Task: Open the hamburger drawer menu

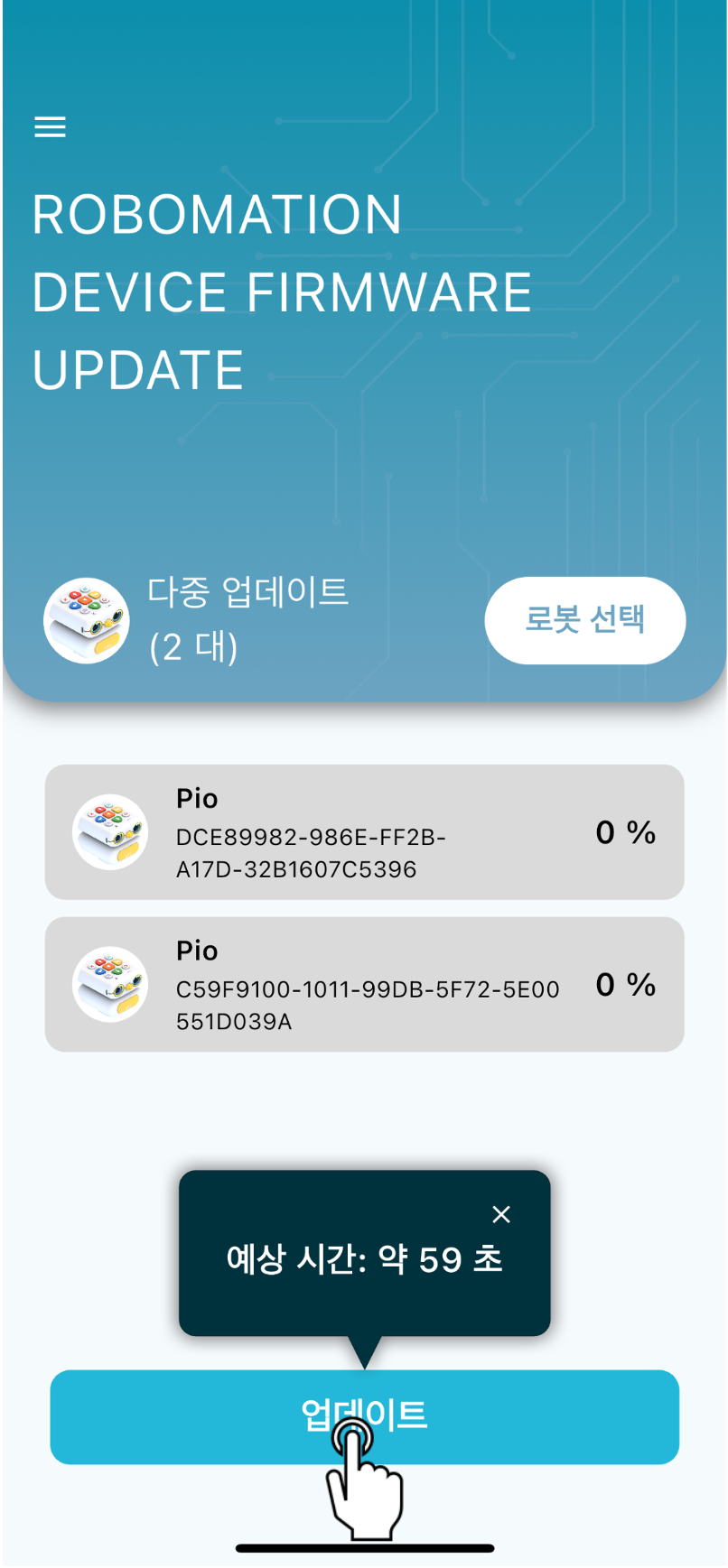Action: [50, 127]
